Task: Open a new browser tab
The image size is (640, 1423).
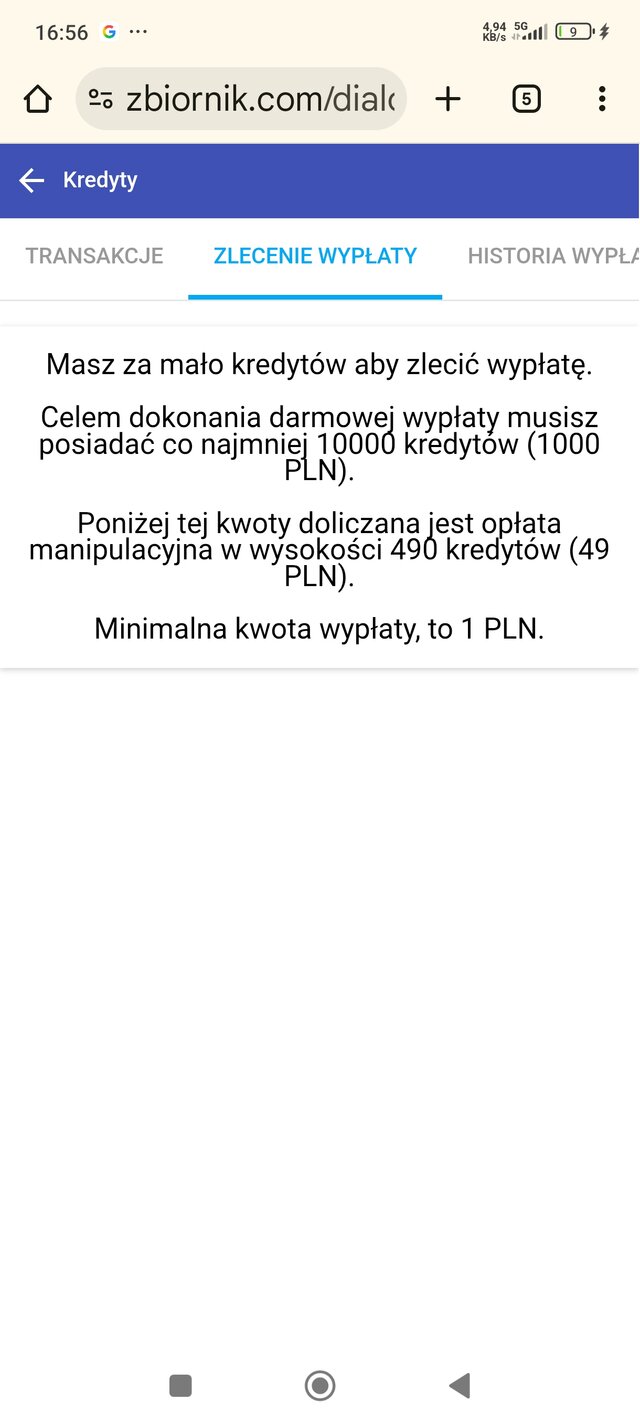Action: (x=448, y=99)
